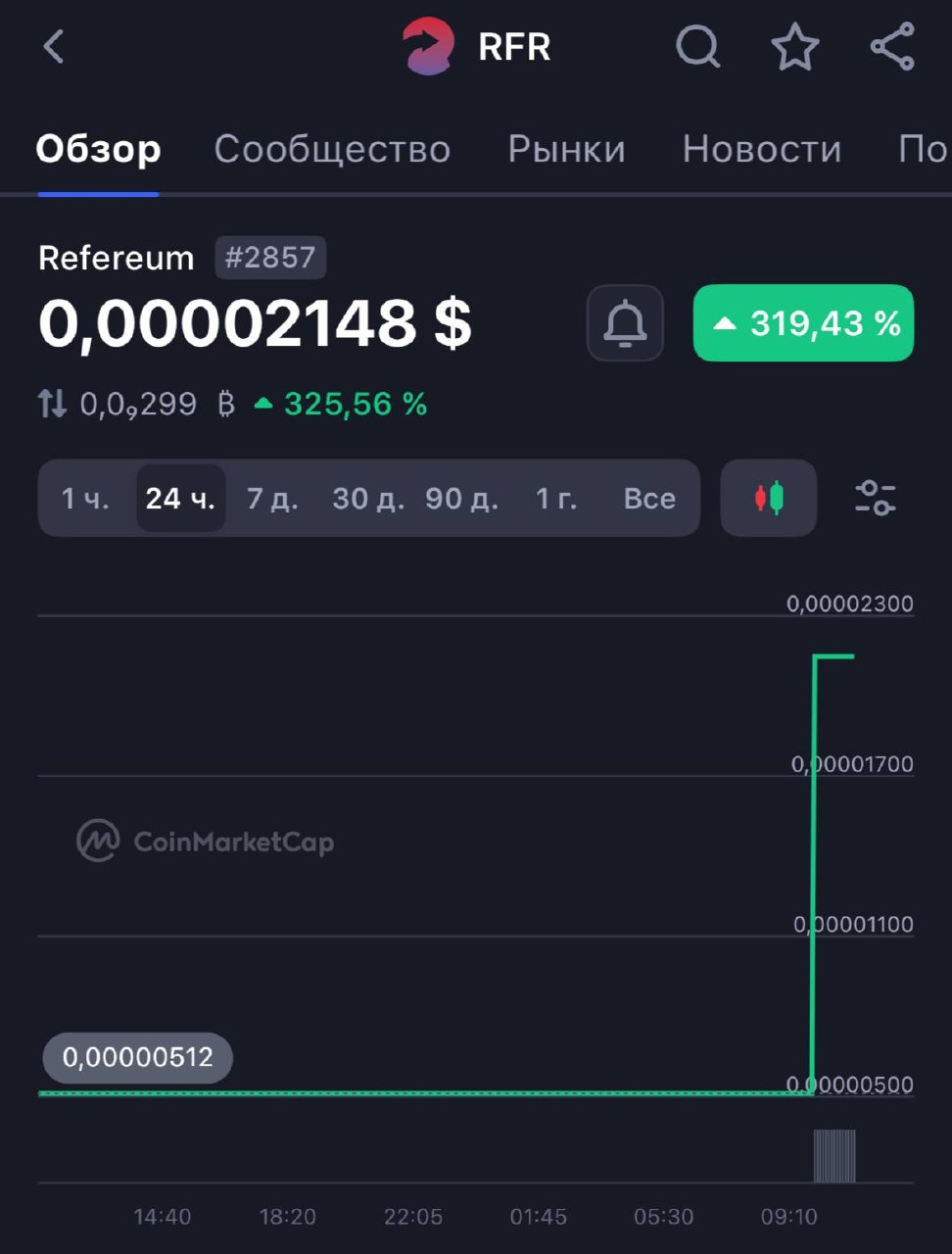Swap the price currency with arrows icon

point(52,404)
